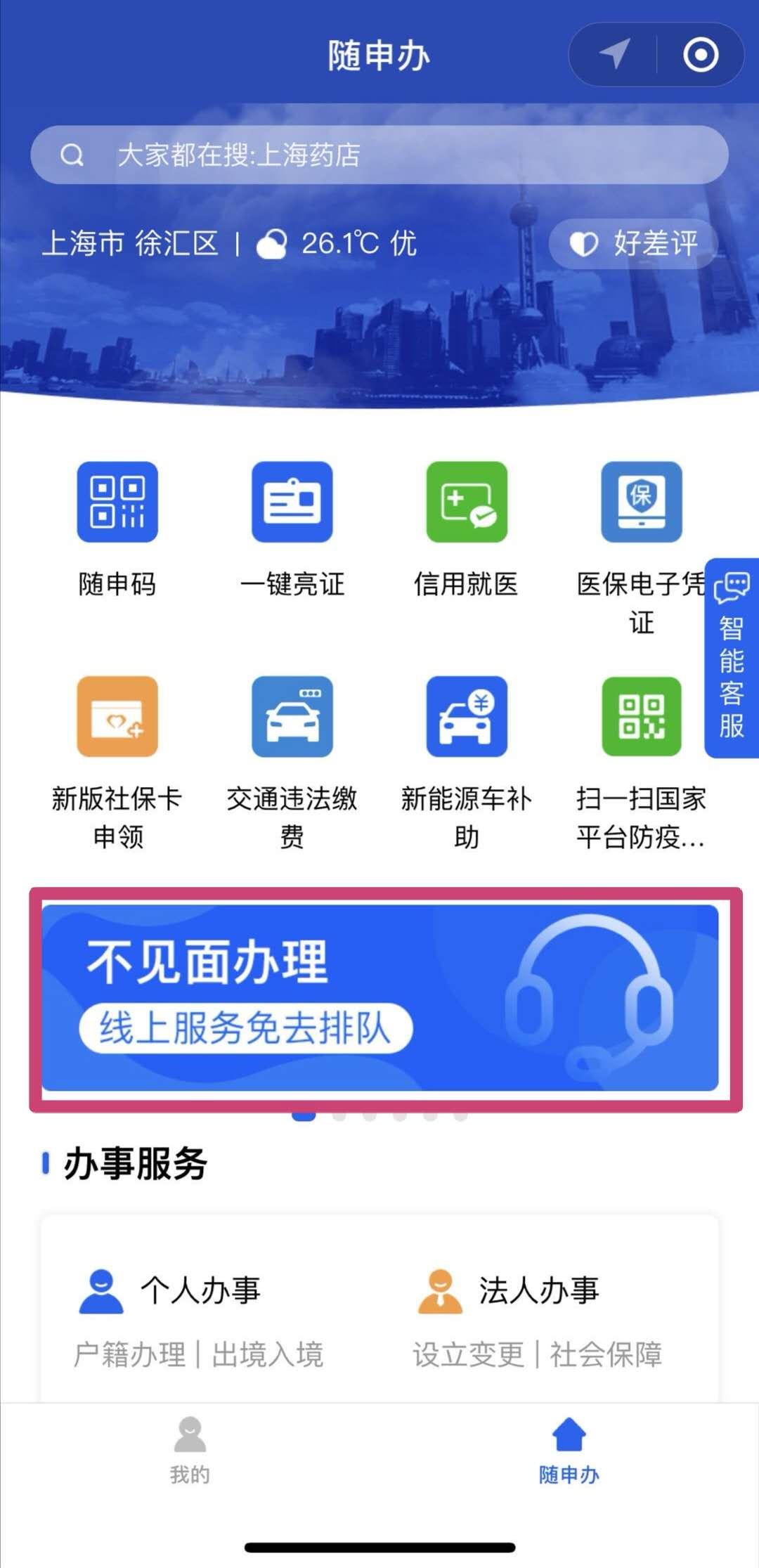Open 法人办事 services

pos(538,1292)
